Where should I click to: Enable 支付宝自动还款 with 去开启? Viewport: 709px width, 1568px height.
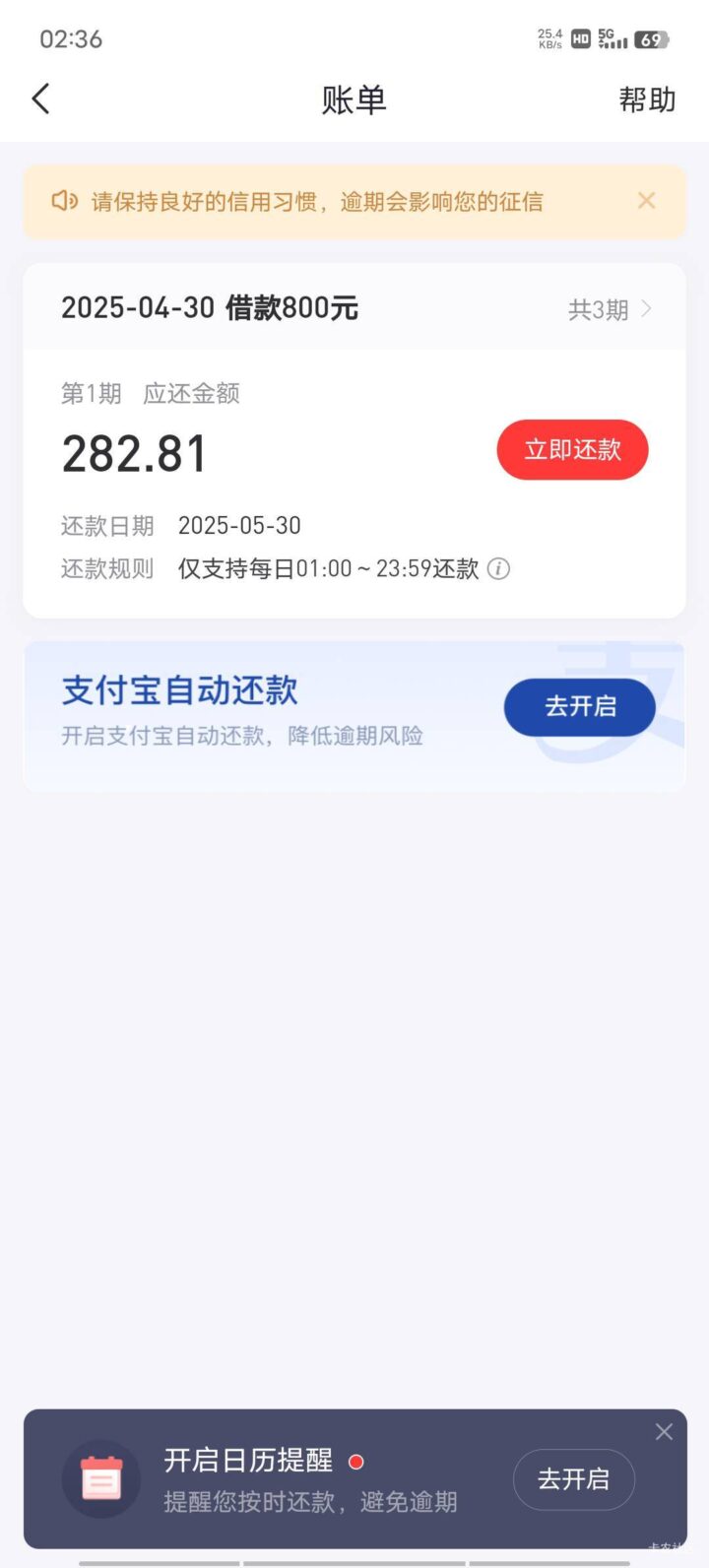(x=579, y=706)
